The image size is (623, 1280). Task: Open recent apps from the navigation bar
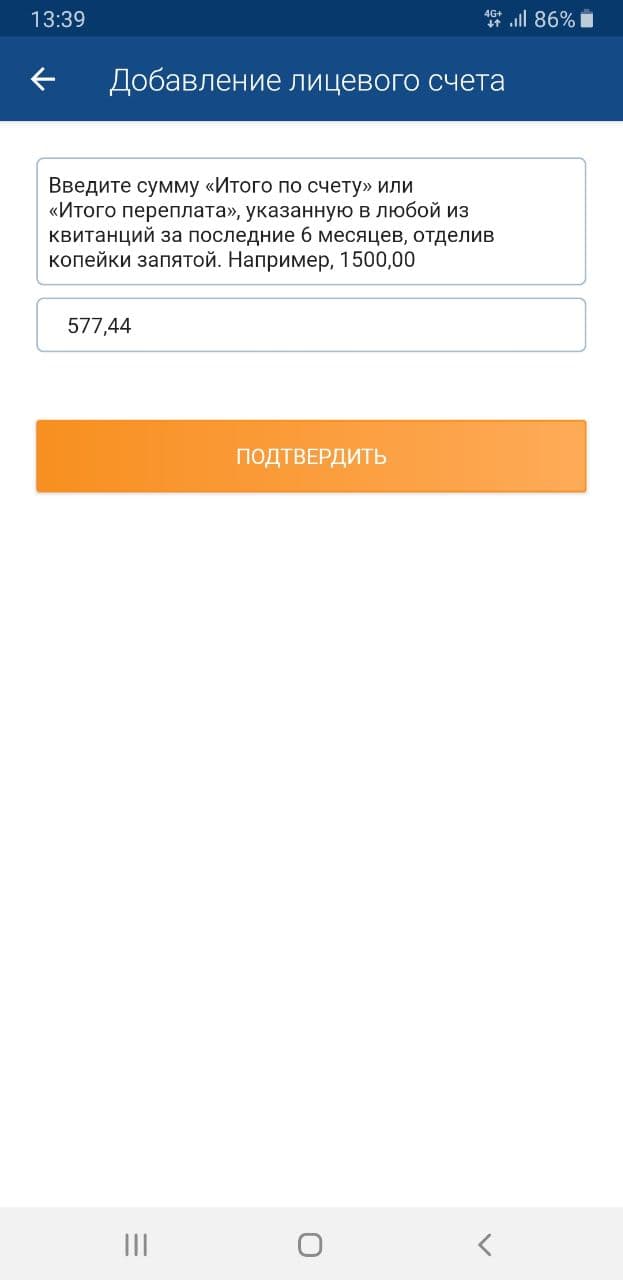click(136, 1244)
